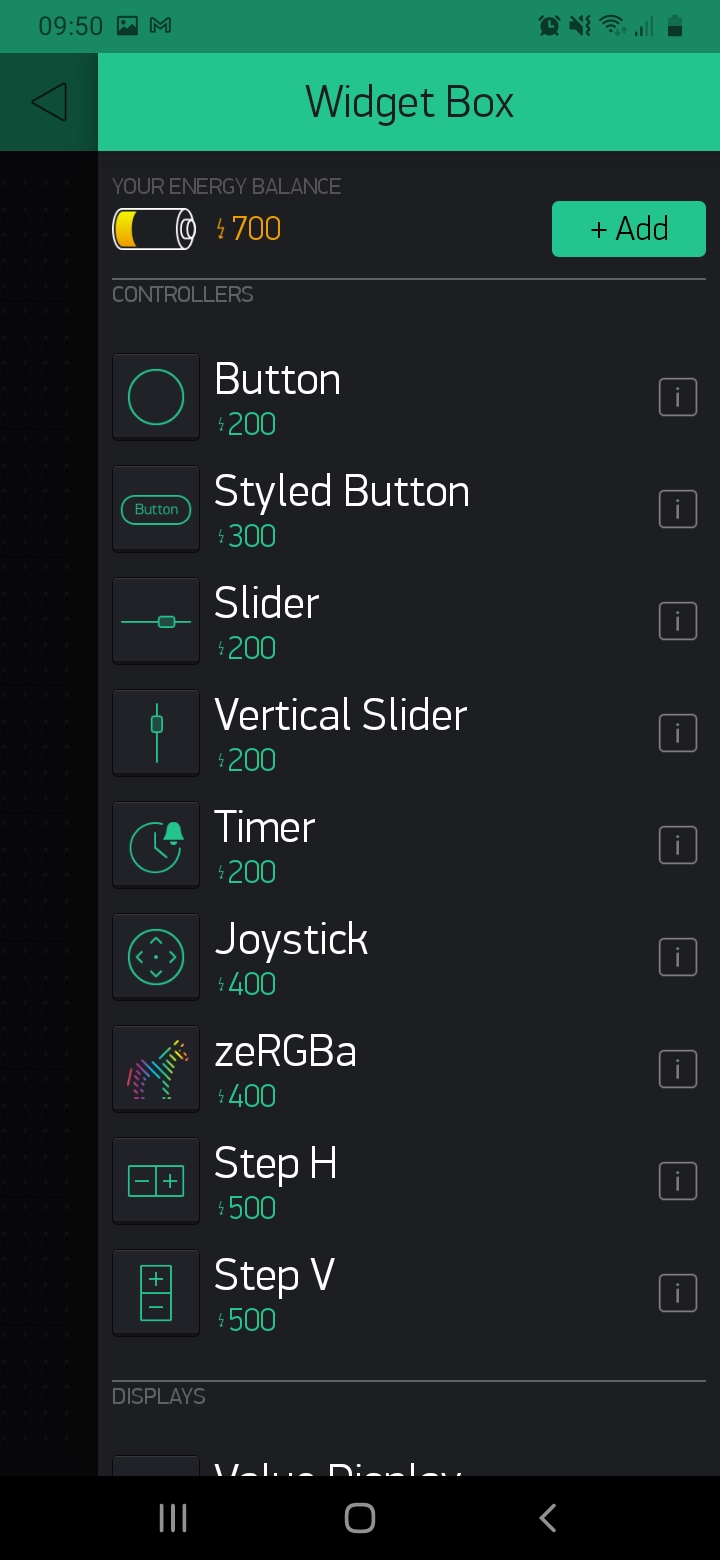720x1560 pixels.
Task: Choose the Slider widget icon
Action: 155,620
